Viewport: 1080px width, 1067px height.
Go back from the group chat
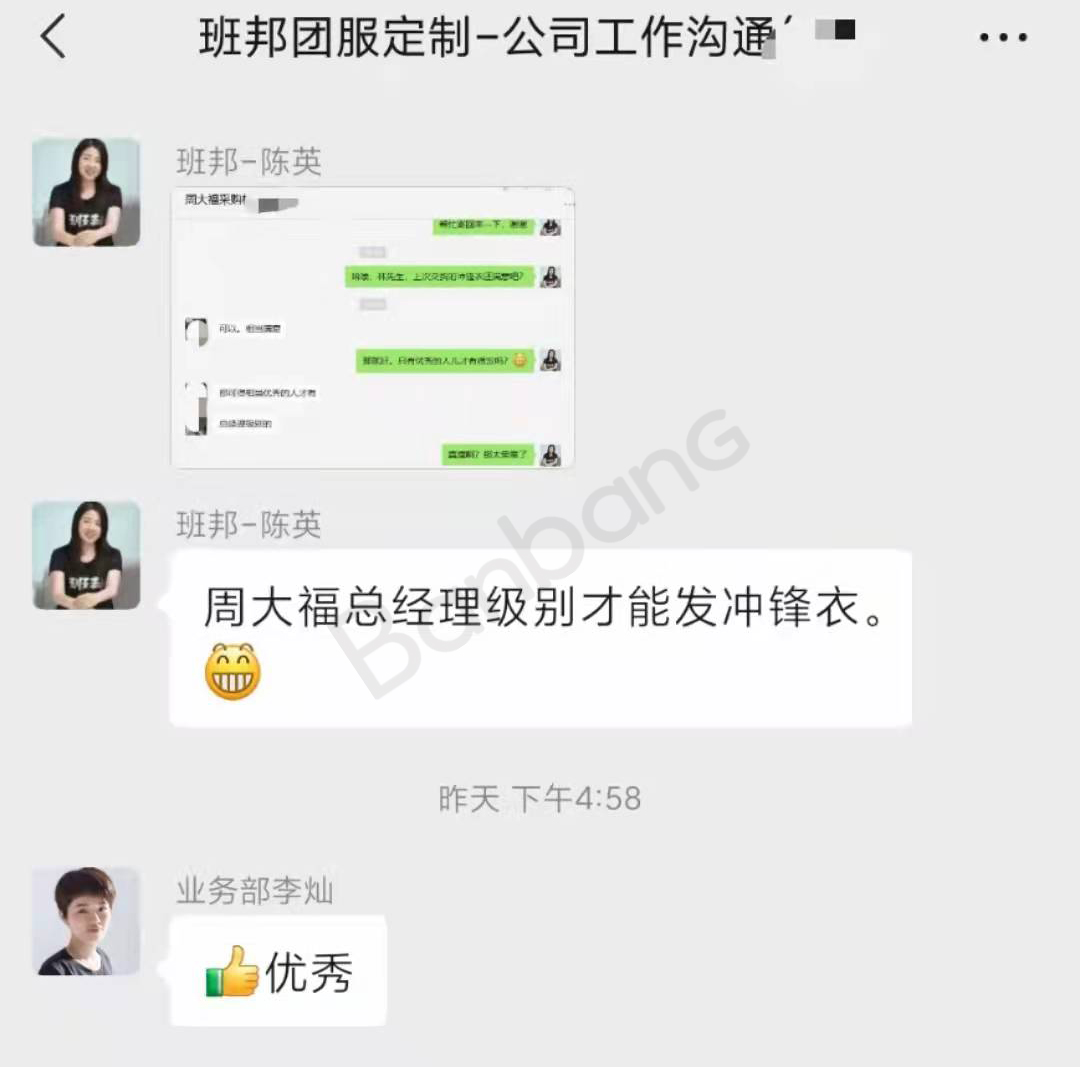[x=53, y=38]
